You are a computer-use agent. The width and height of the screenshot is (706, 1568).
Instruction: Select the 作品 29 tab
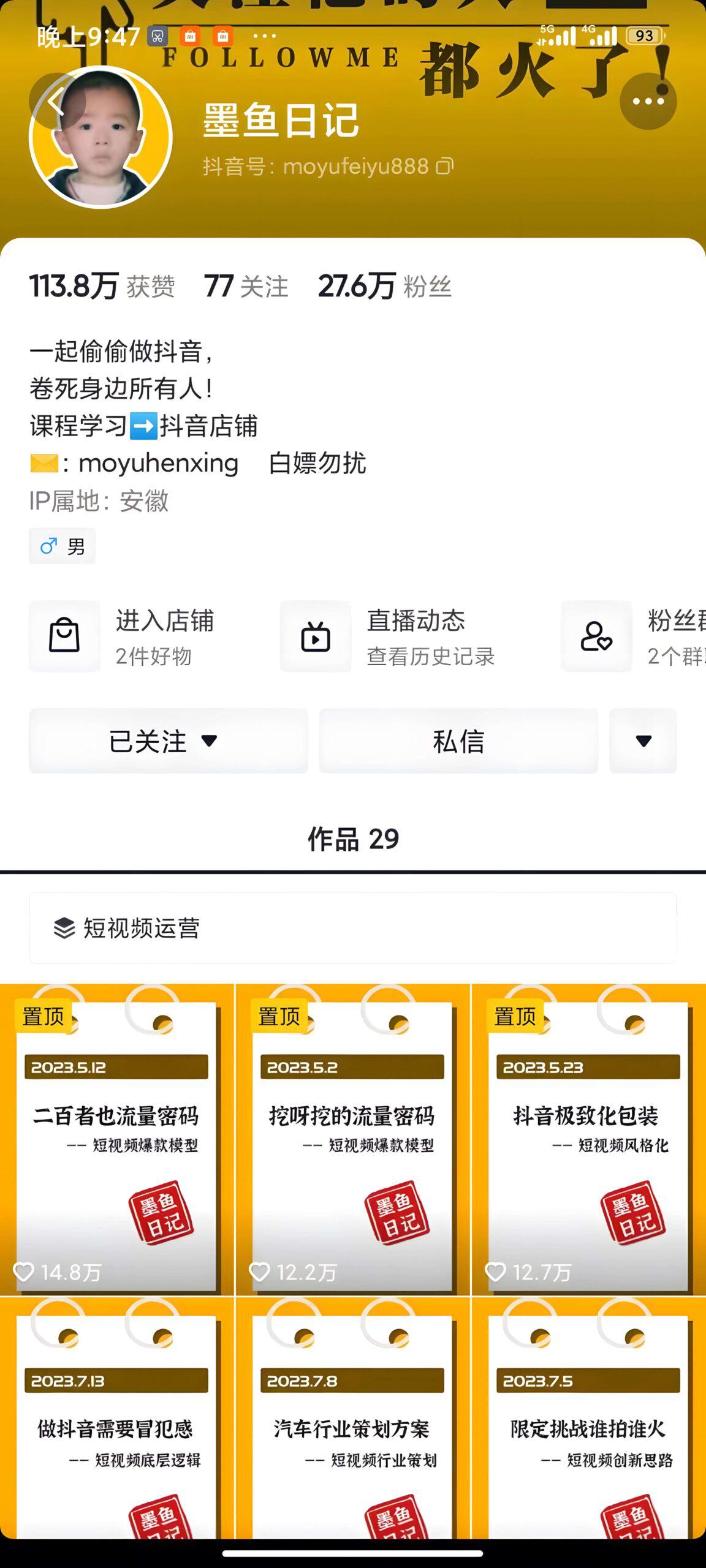[353, 839]
